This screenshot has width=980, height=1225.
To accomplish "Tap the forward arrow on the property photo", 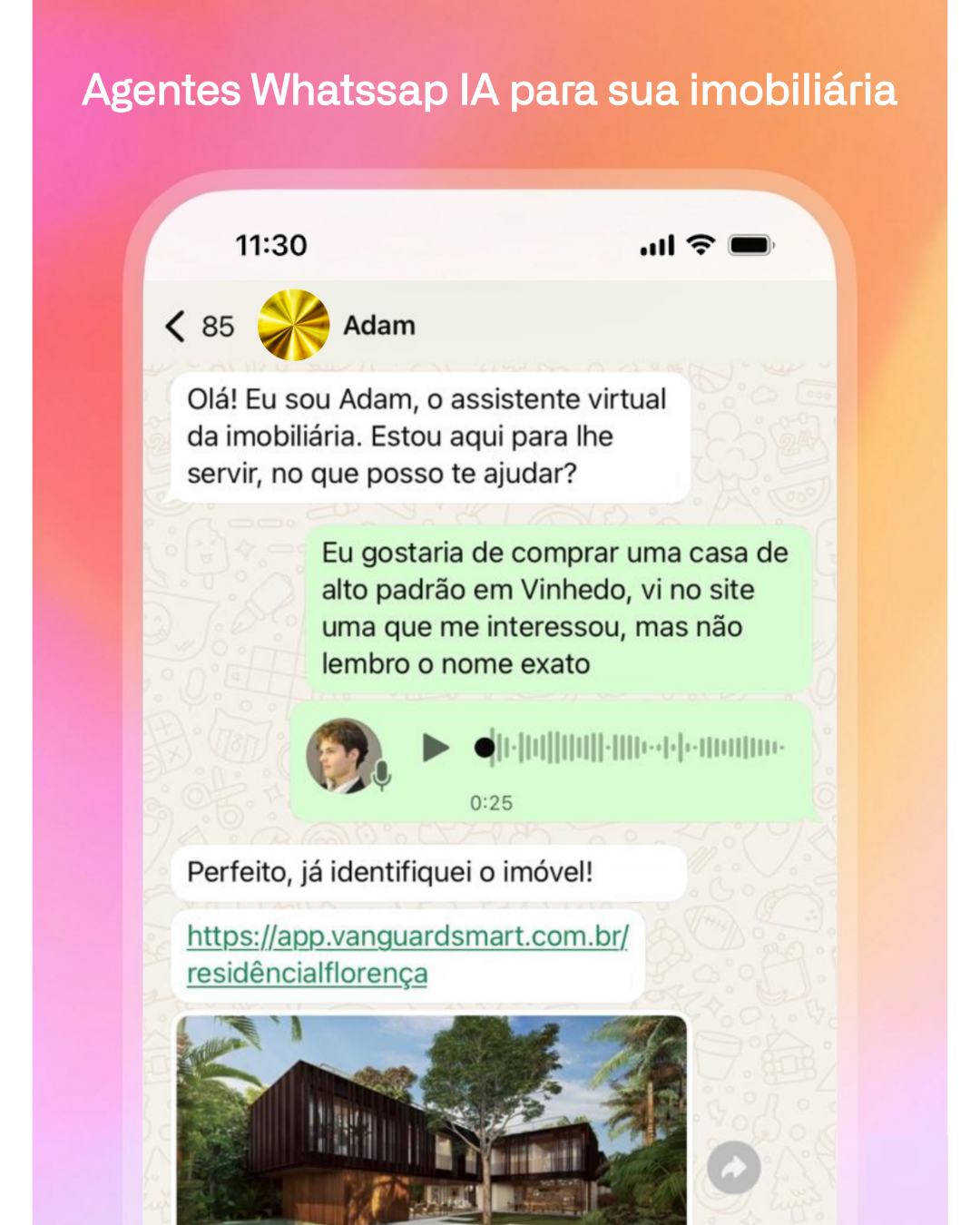I will [x=733, y=1166].
